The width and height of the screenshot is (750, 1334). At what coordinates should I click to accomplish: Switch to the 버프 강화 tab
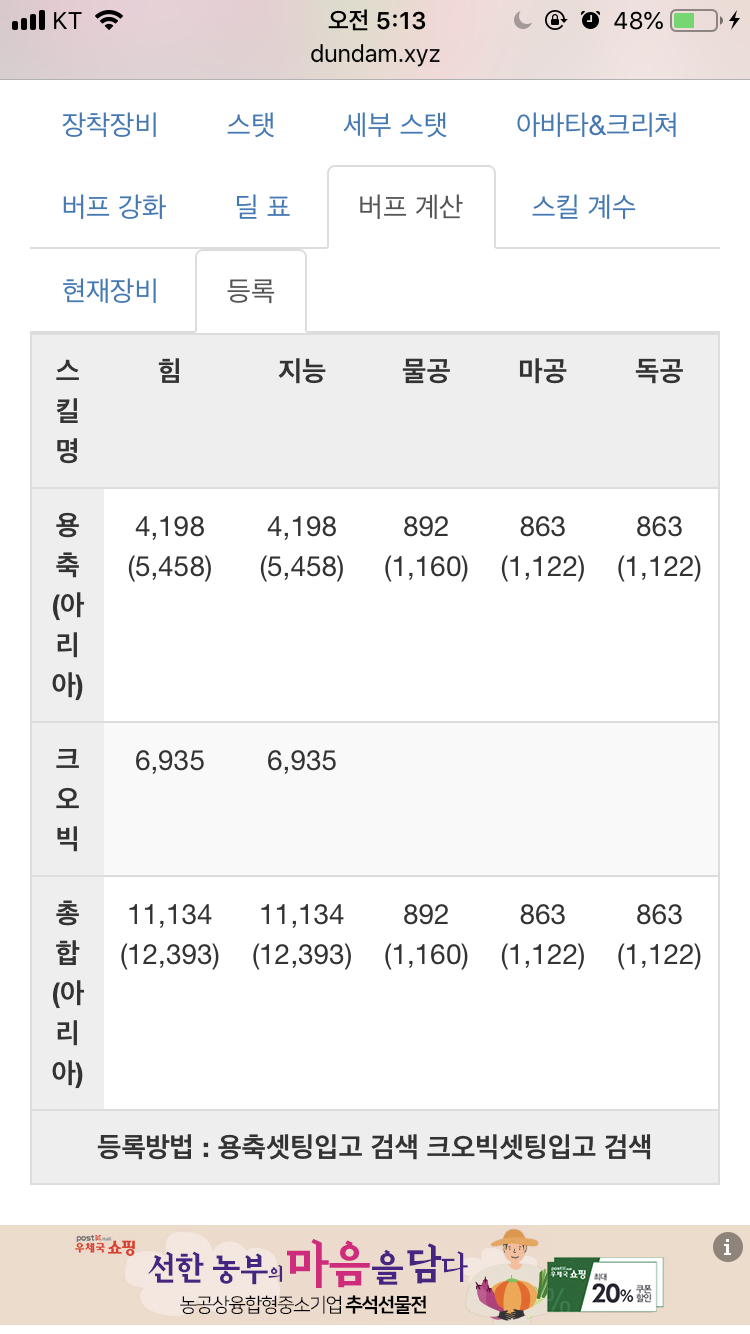click(x=114, y=207)
